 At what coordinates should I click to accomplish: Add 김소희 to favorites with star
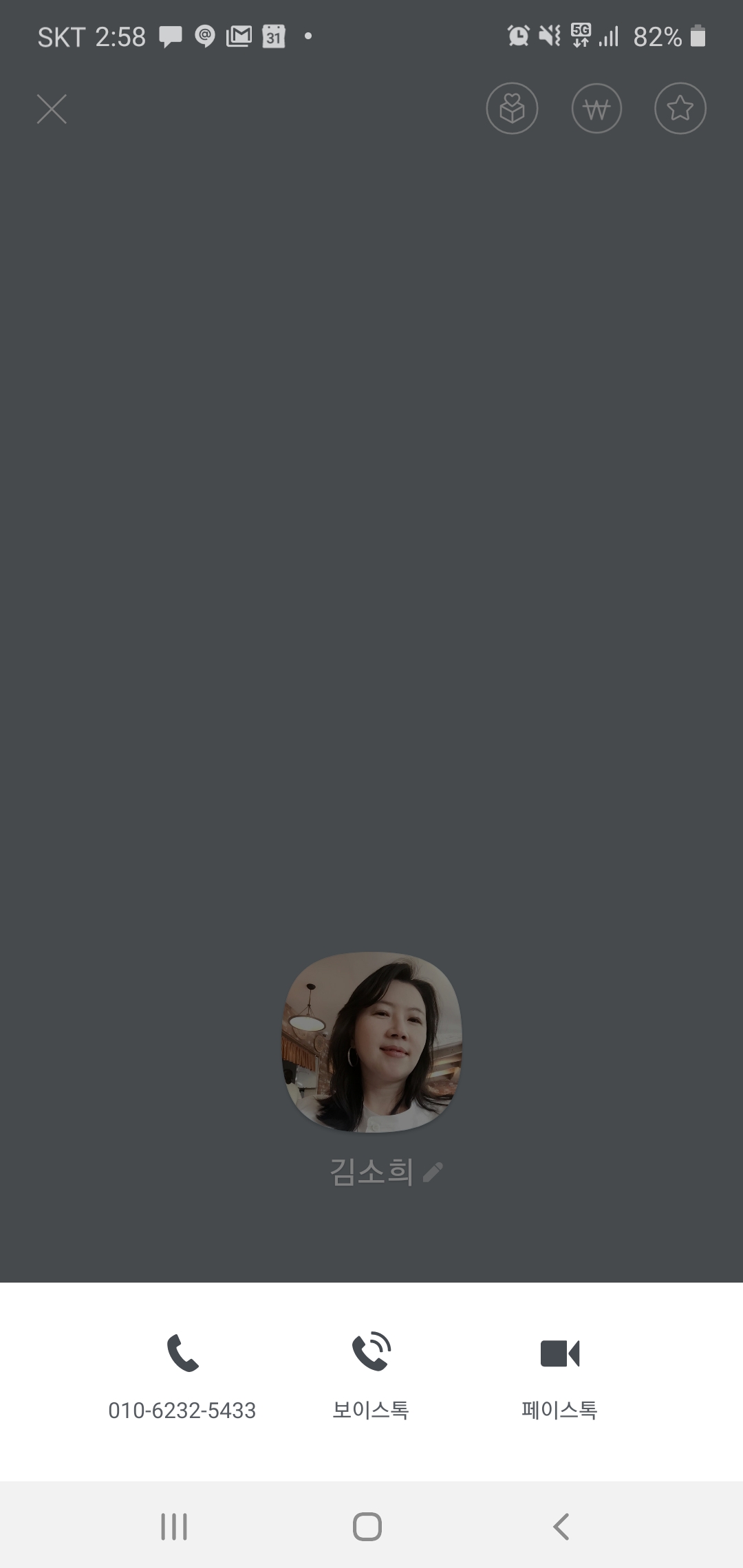pos(680,109)
